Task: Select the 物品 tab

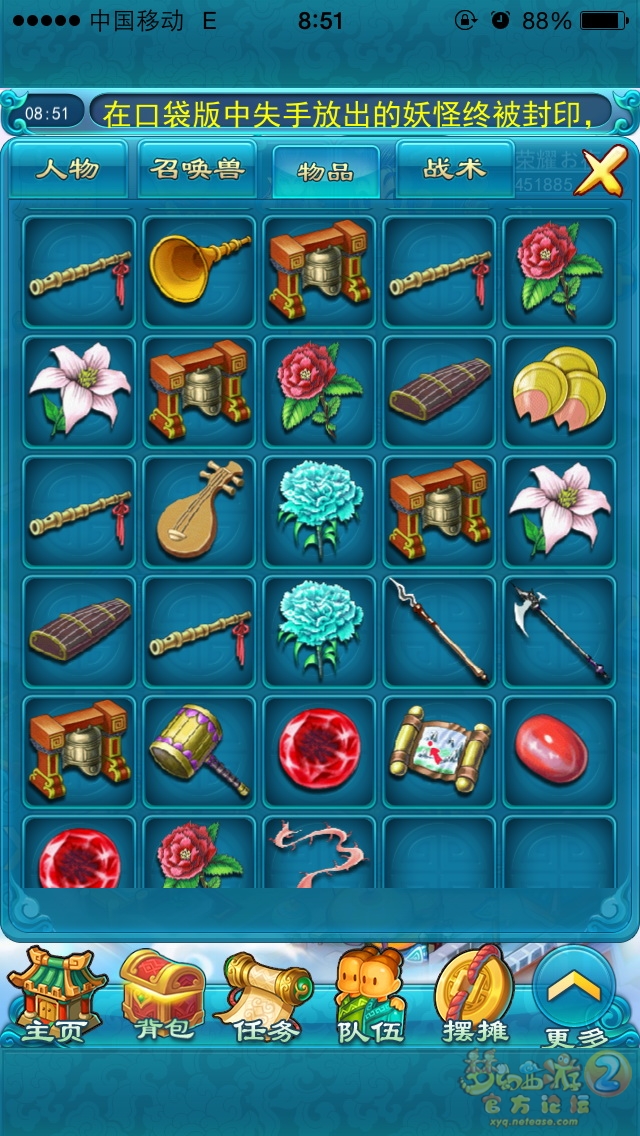Action: click(325, 172)
